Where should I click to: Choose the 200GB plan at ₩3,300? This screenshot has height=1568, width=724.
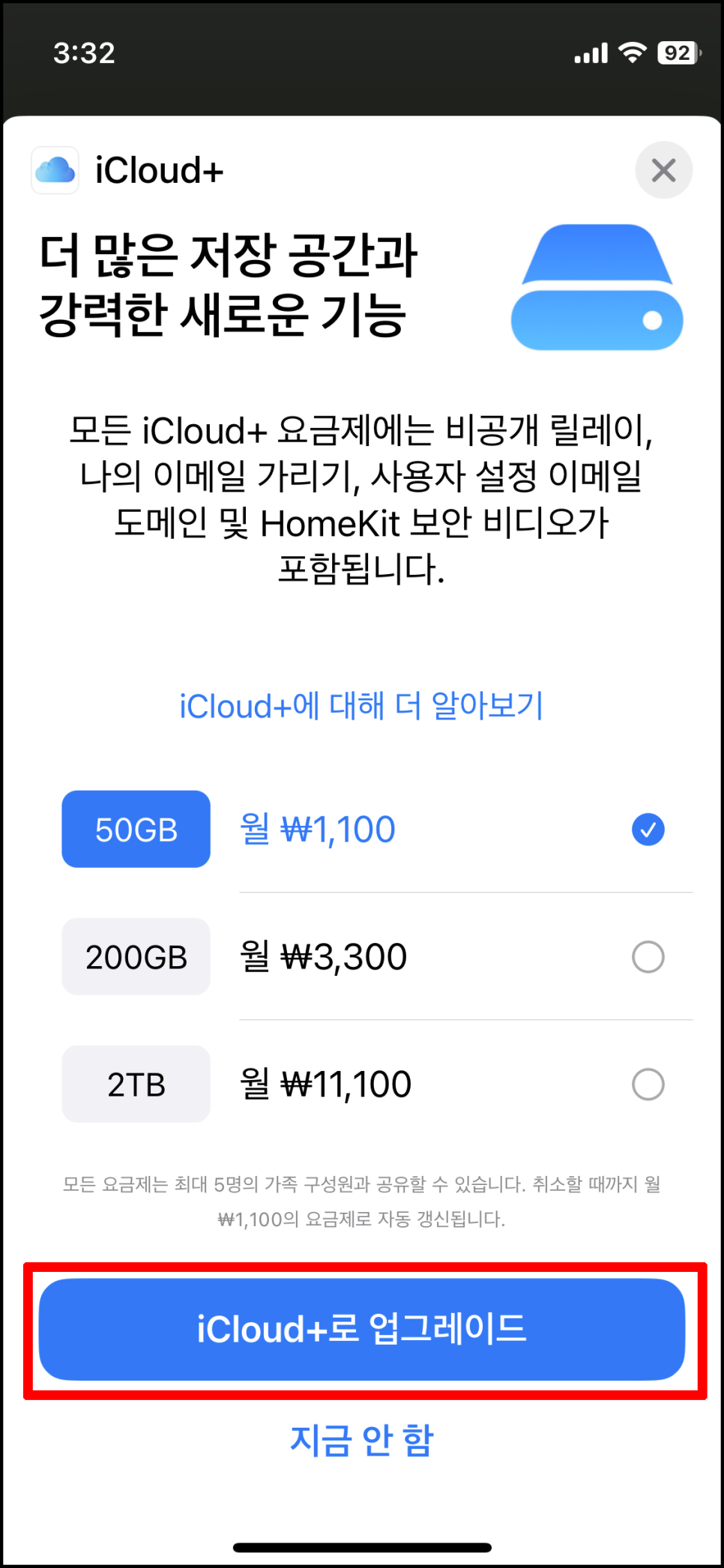tap(363, 956)
